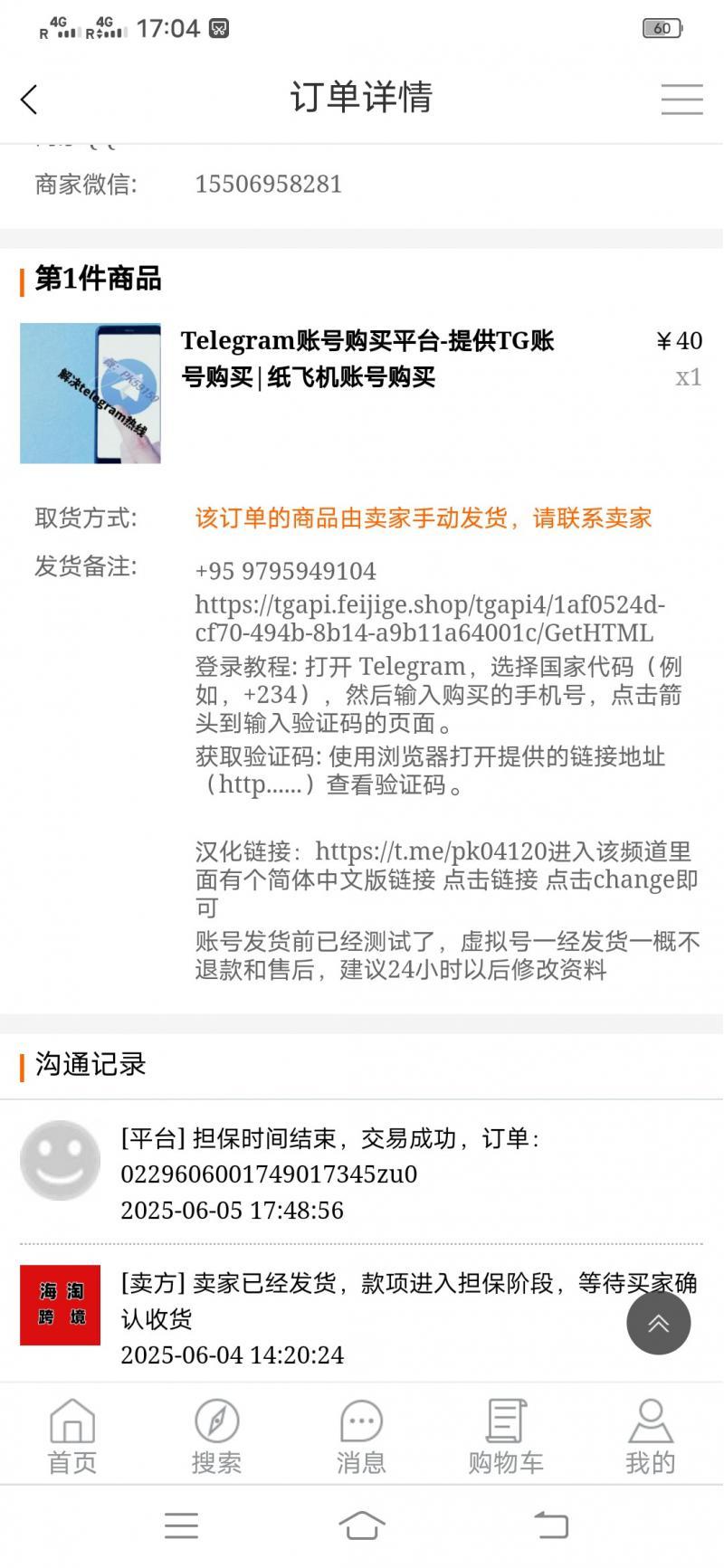Go to the 我的 tab
This screenshot has height=1568, width=724.
point(651,1436)
